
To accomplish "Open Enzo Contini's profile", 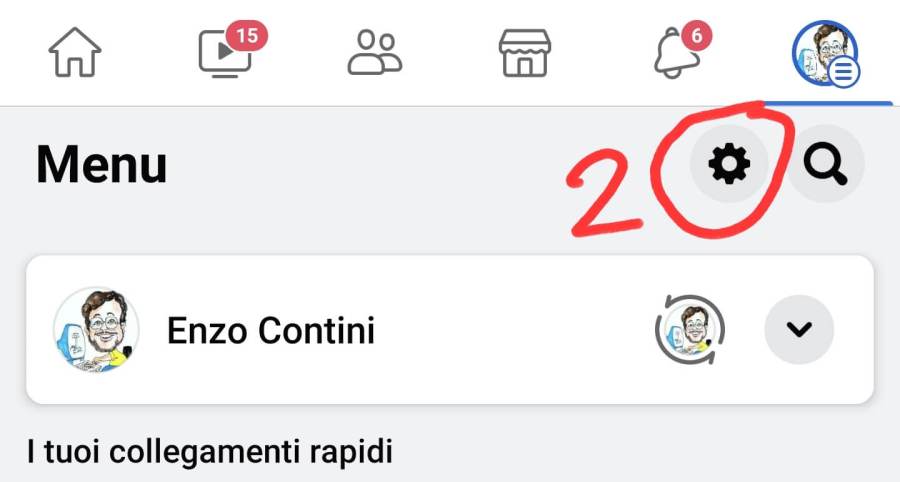I will click(270, 330).
